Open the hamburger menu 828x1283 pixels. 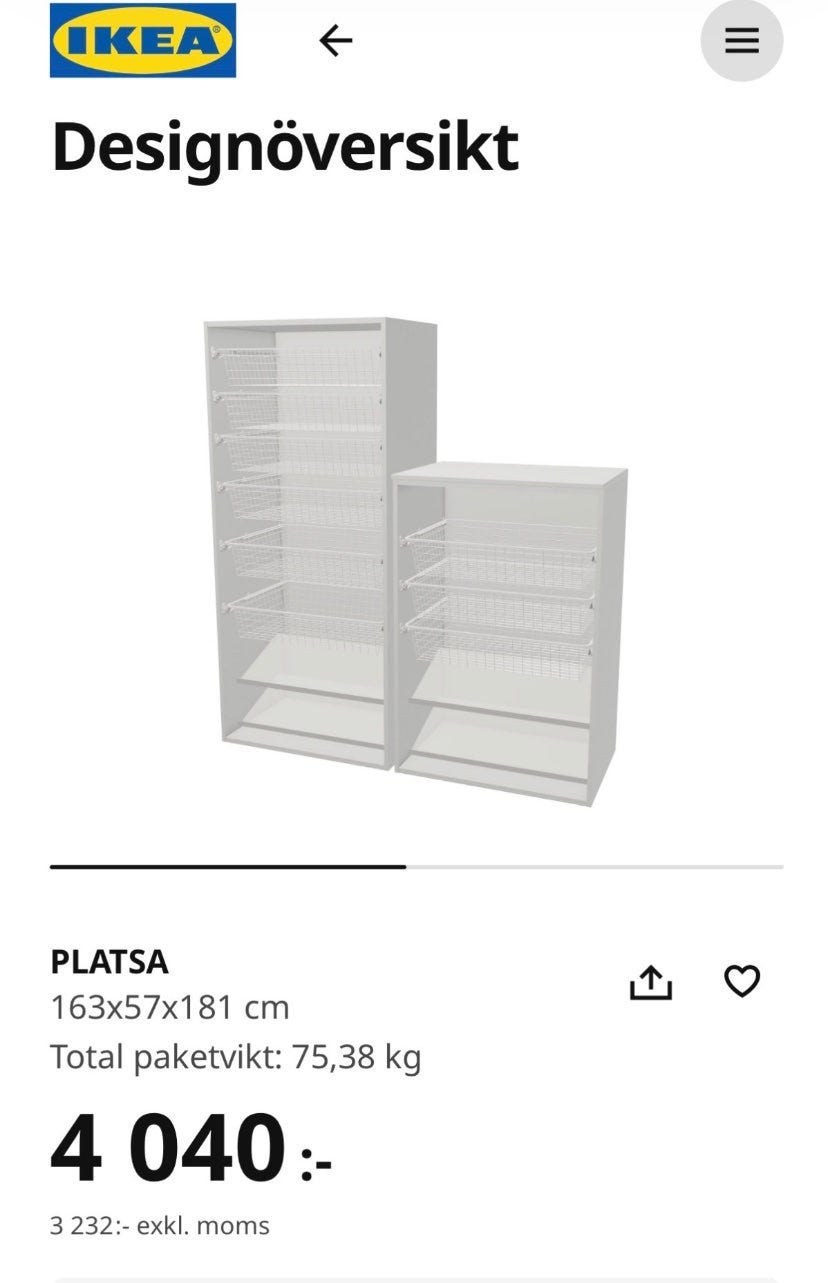[x=741, y=41]
